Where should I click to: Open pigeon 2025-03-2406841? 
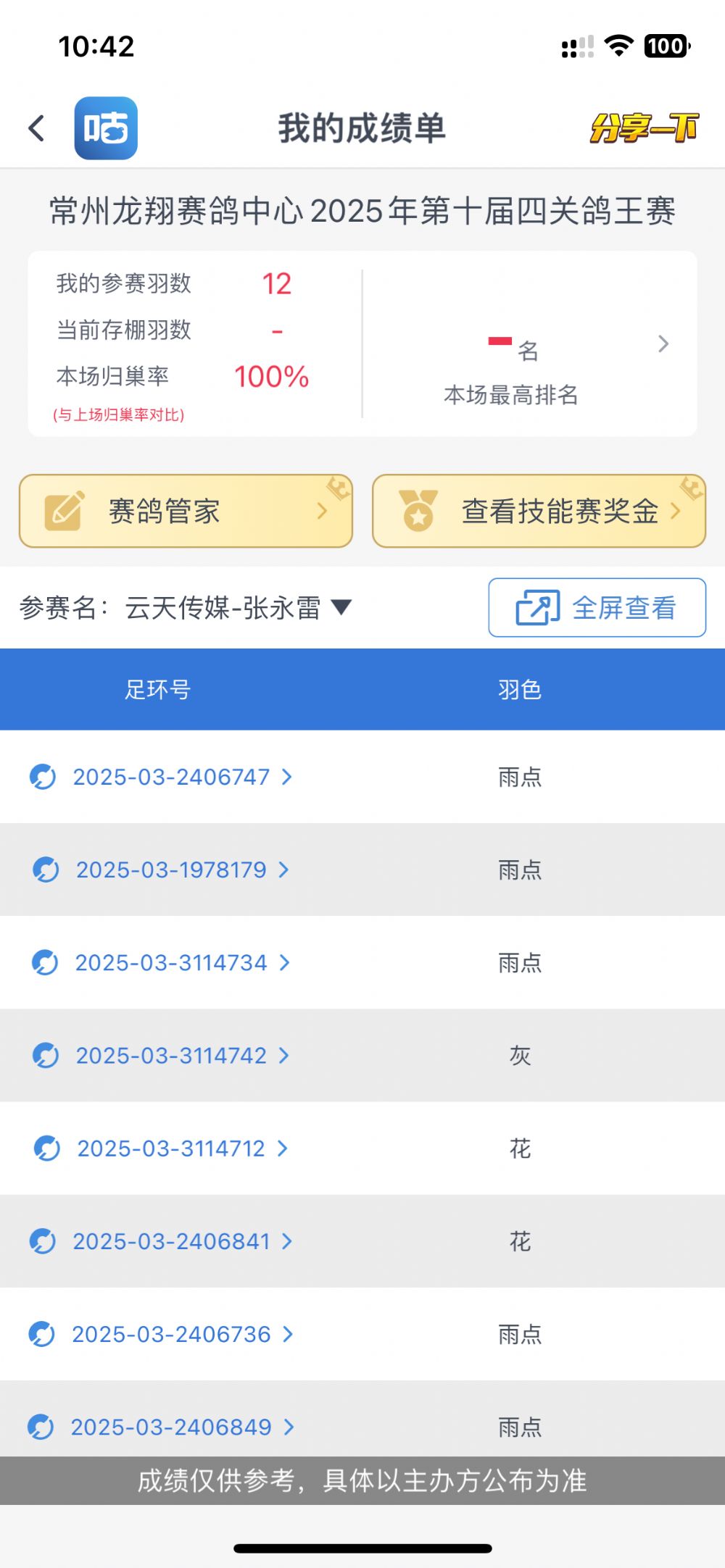click(x=172, y=1241)
